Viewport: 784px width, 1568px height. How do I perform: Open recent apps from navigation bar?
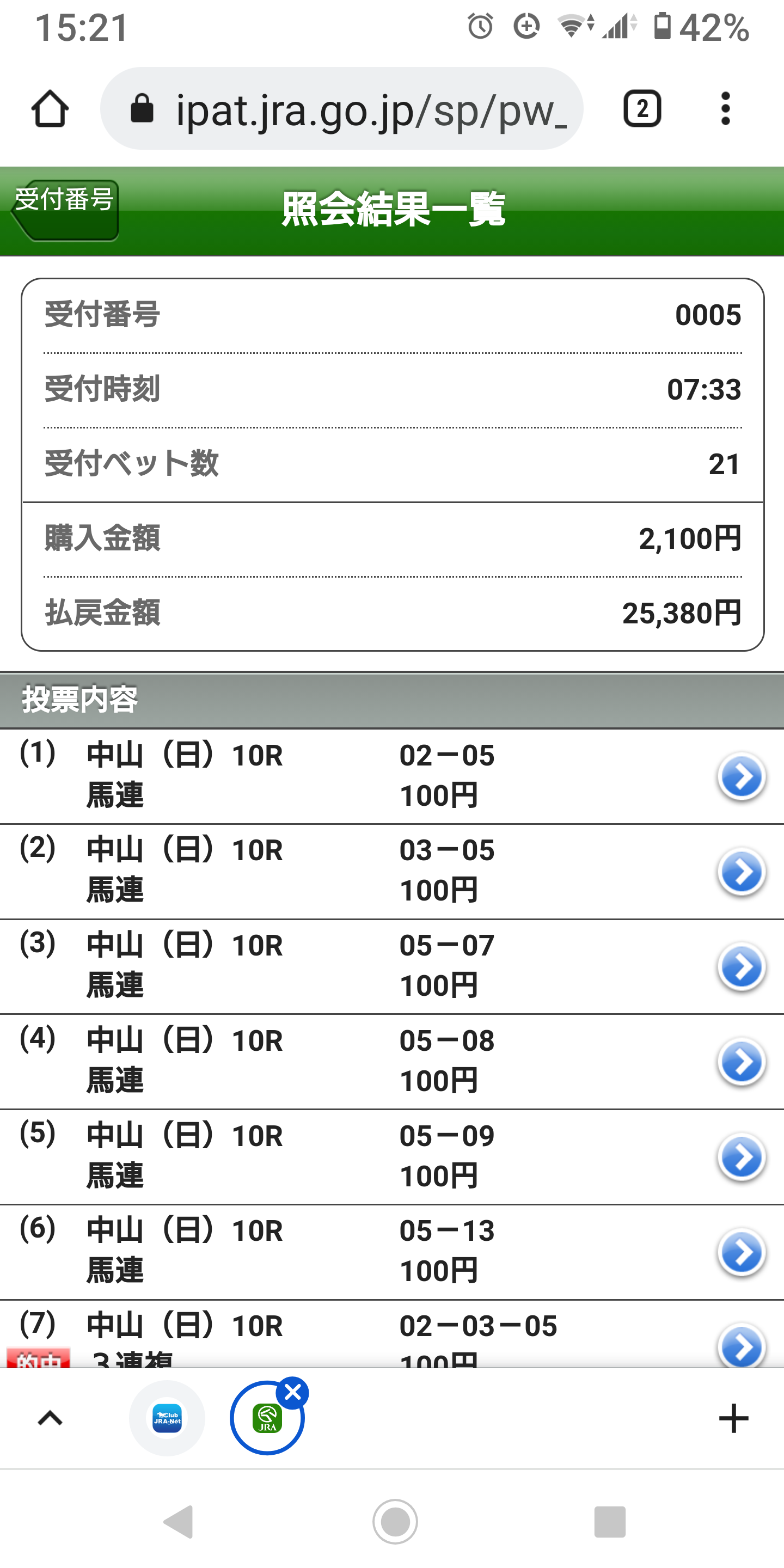click(609, 1521)
